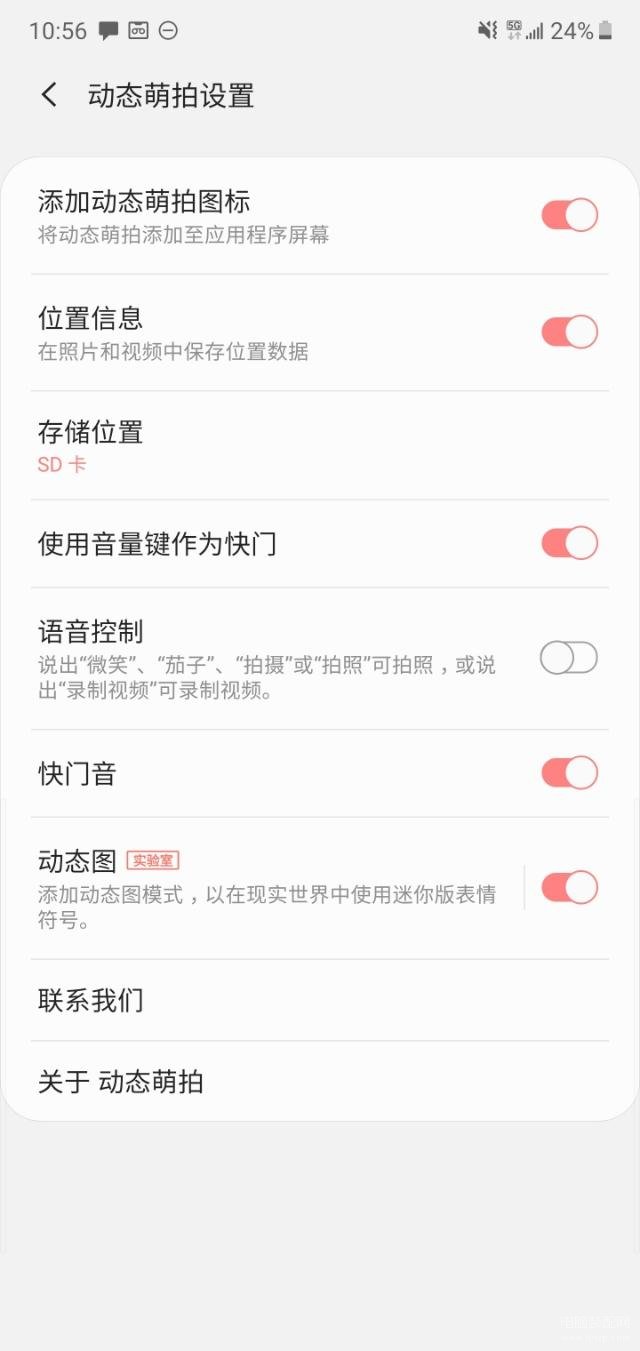The height and width of the screenshot is (1351, 640).
Task: Go back from 动态萌拍设置
Action: (49, 95)
